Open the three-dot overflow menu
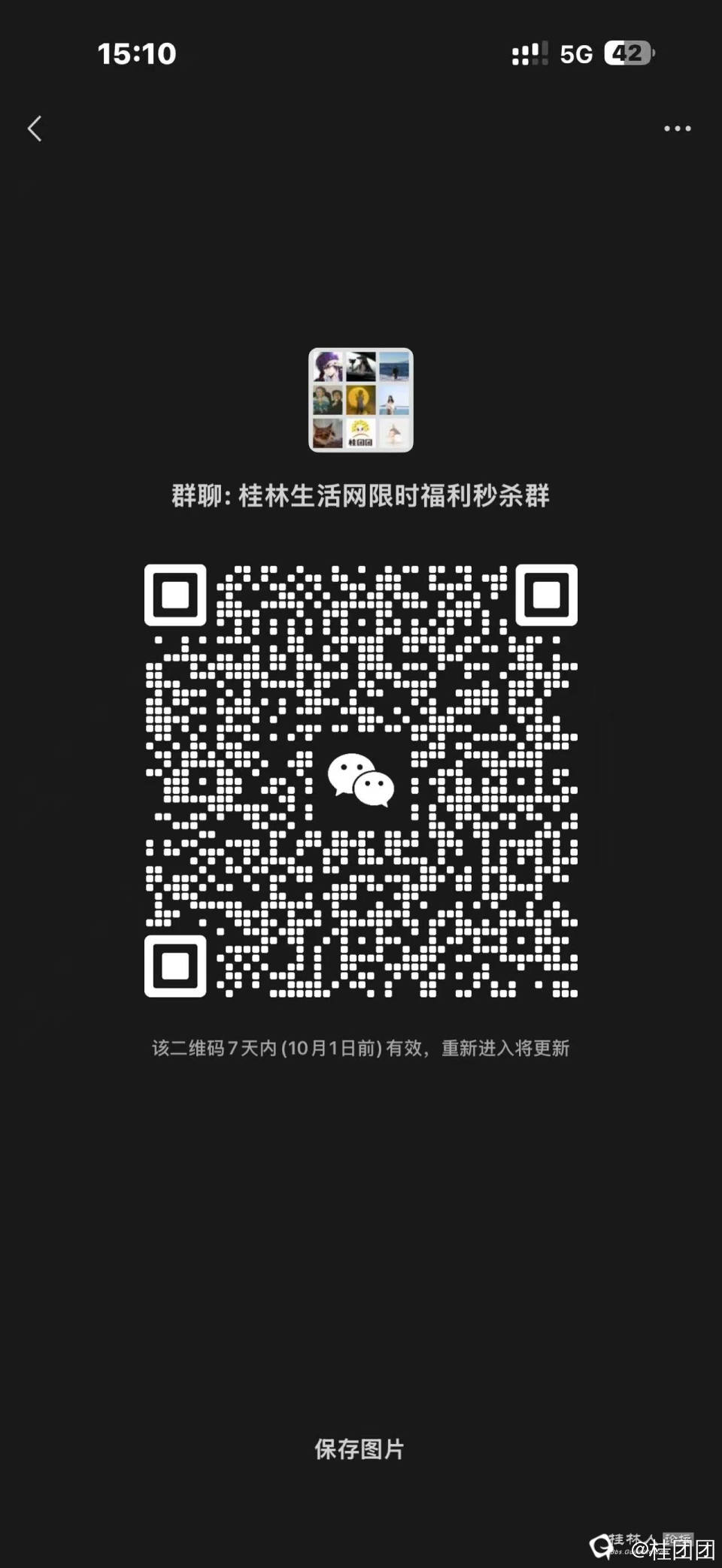The image size is (722, 1568). (677, 129)
